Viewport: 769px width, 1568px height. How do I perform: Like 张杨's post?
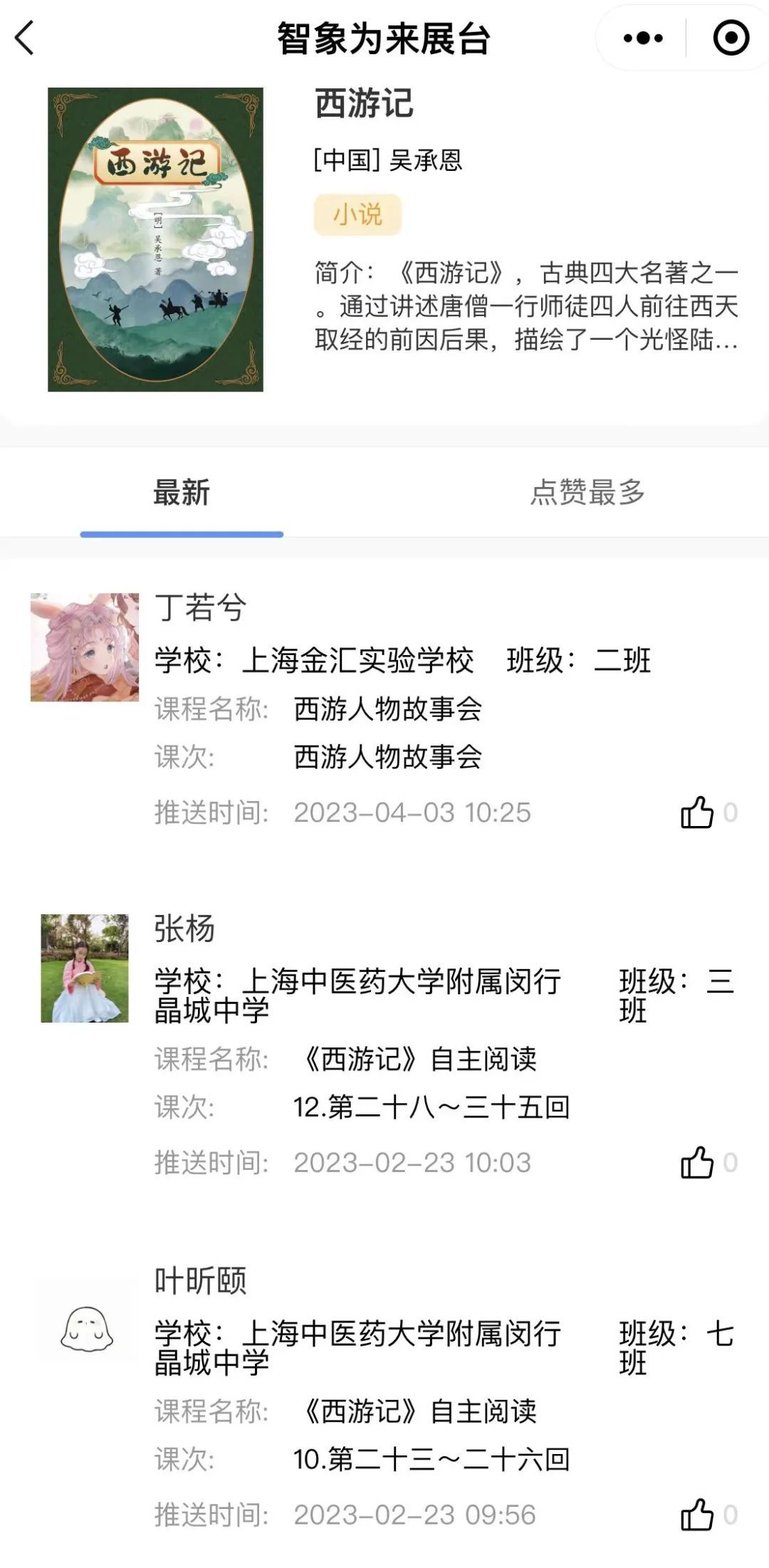(x=697, y=1163)
